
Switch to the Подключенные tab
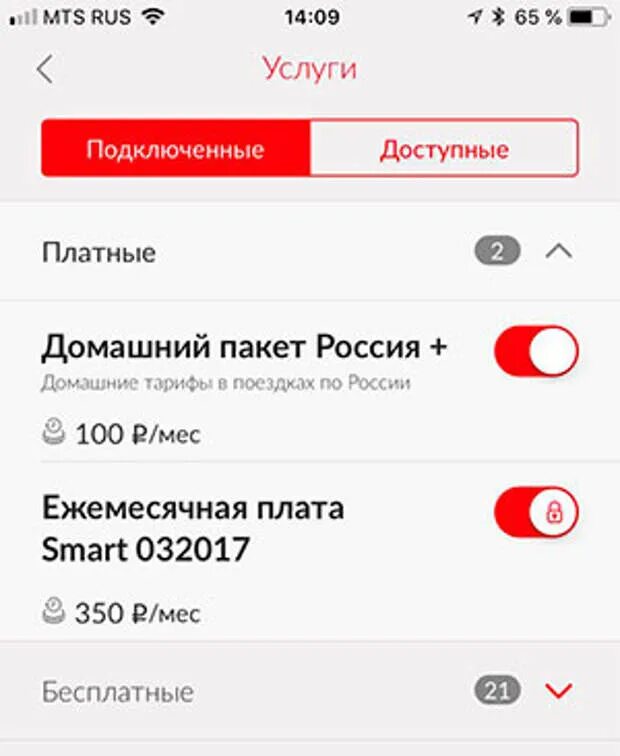pos(175,150)
